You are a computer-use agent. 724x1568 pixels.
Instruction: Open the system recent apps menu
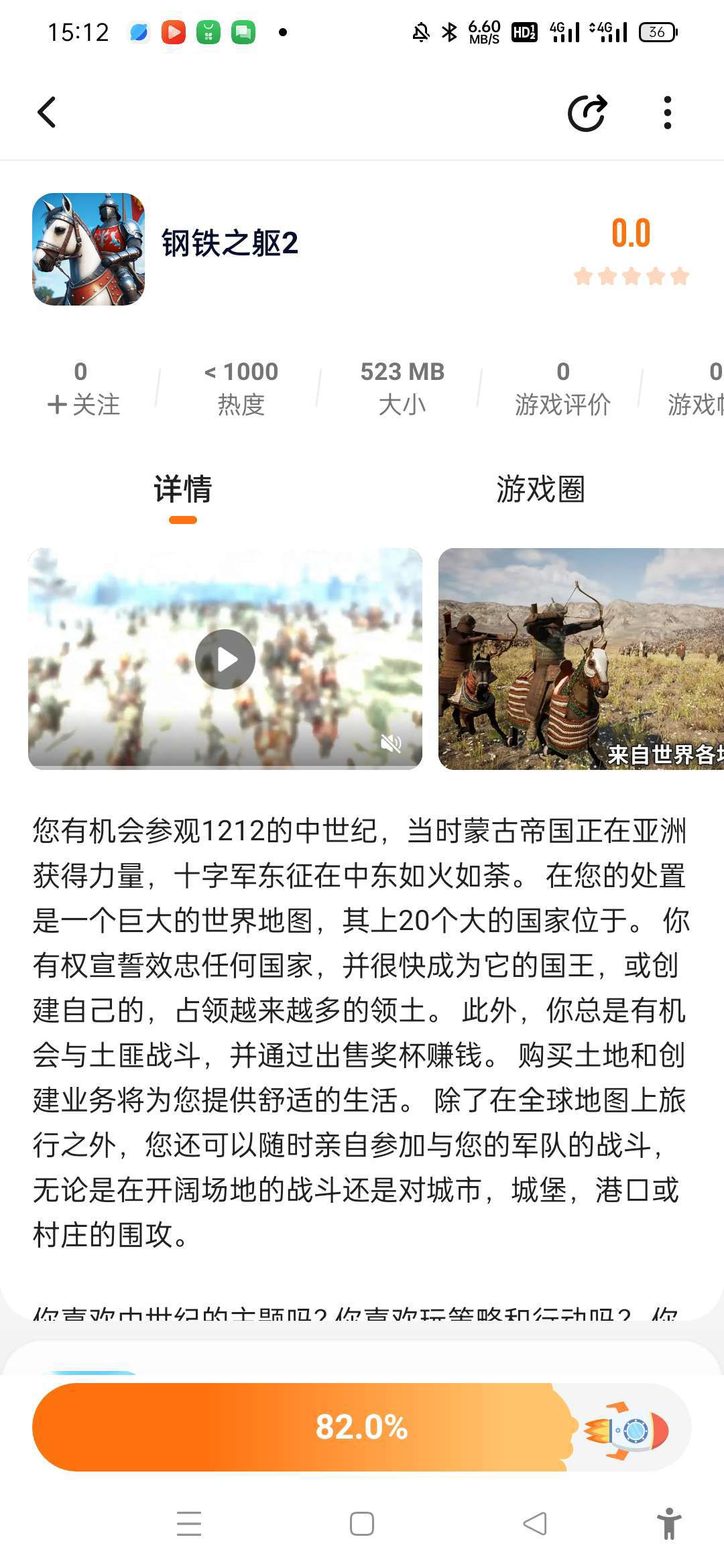[x=189, y=1523]
